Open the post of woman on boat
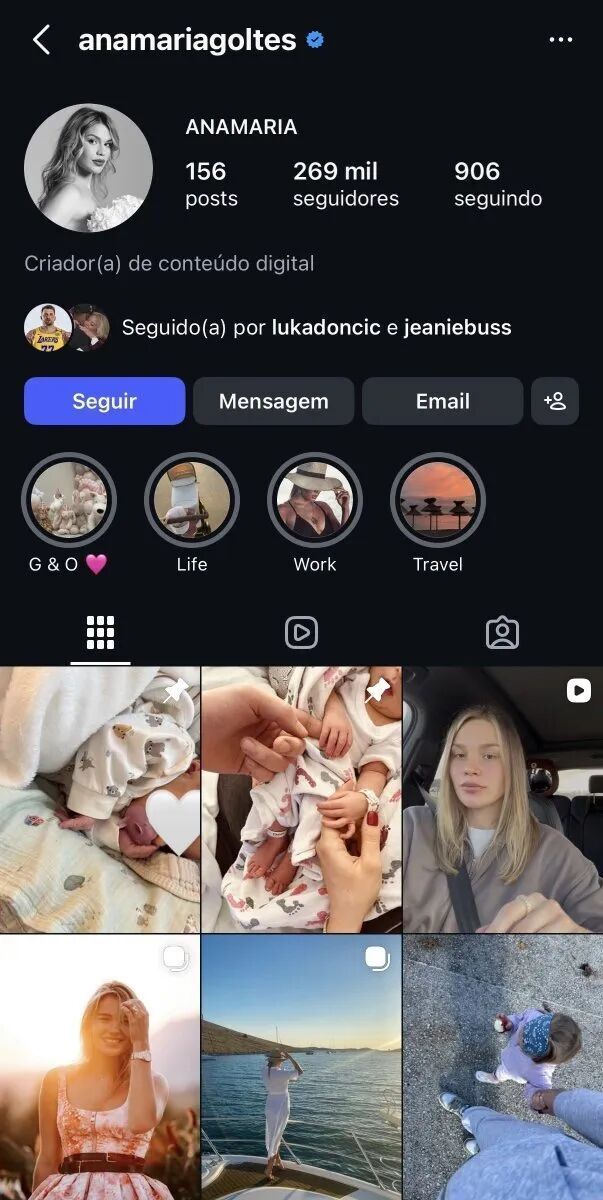 coord(301,1067)
